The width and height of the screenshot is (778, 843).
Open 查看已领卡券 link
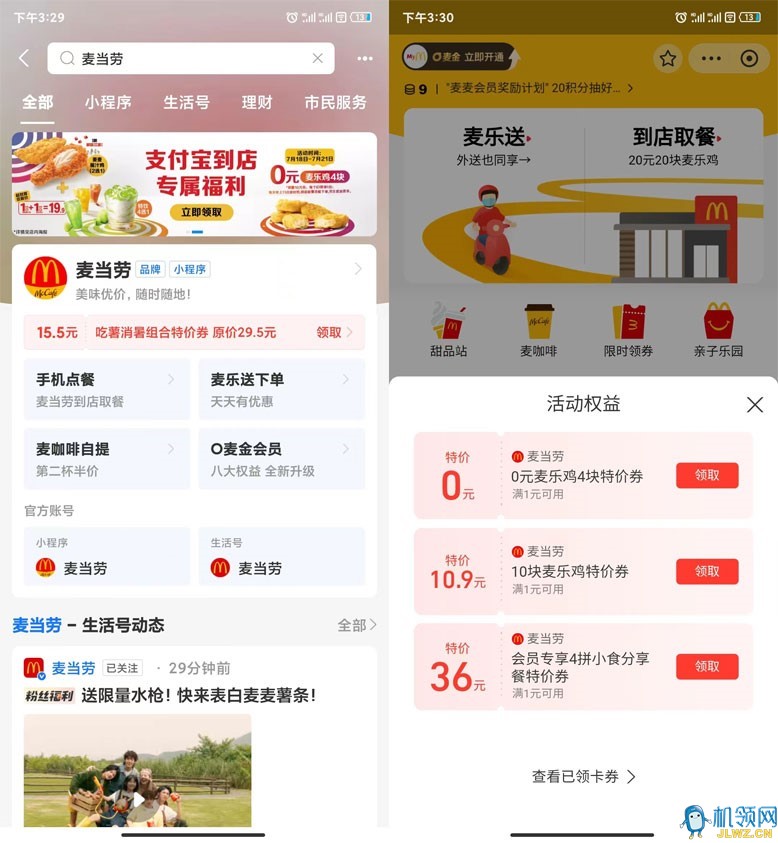point(583,776)
